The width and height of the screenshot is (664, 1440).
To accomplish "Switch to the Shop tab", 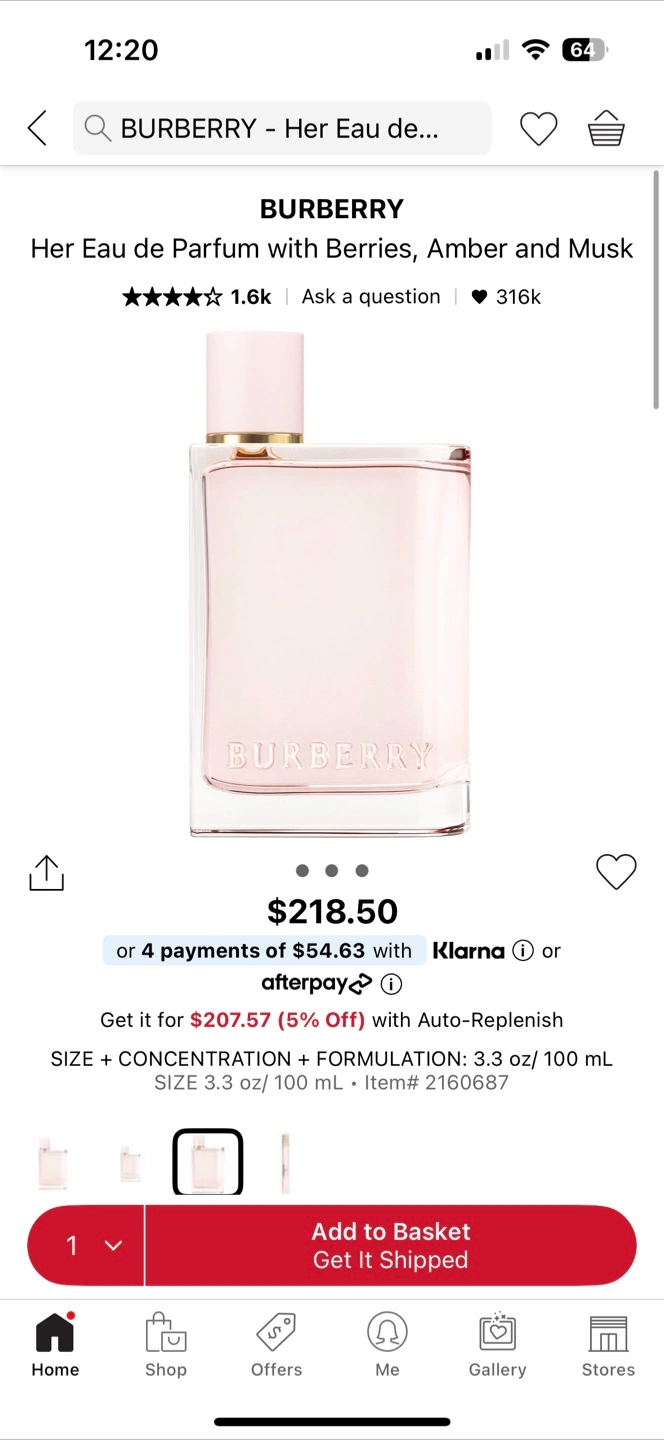I will 166,1346.
